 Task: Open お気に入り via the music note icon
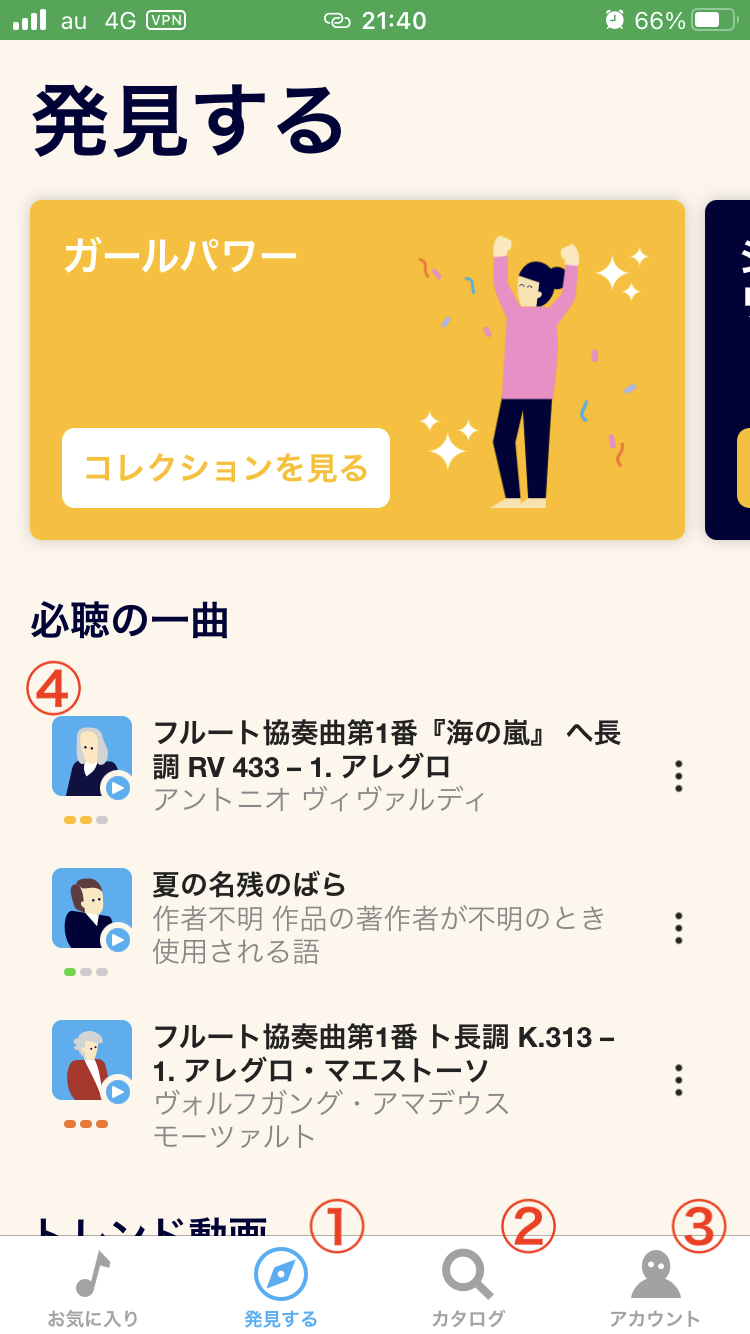tap(91, 1273)
